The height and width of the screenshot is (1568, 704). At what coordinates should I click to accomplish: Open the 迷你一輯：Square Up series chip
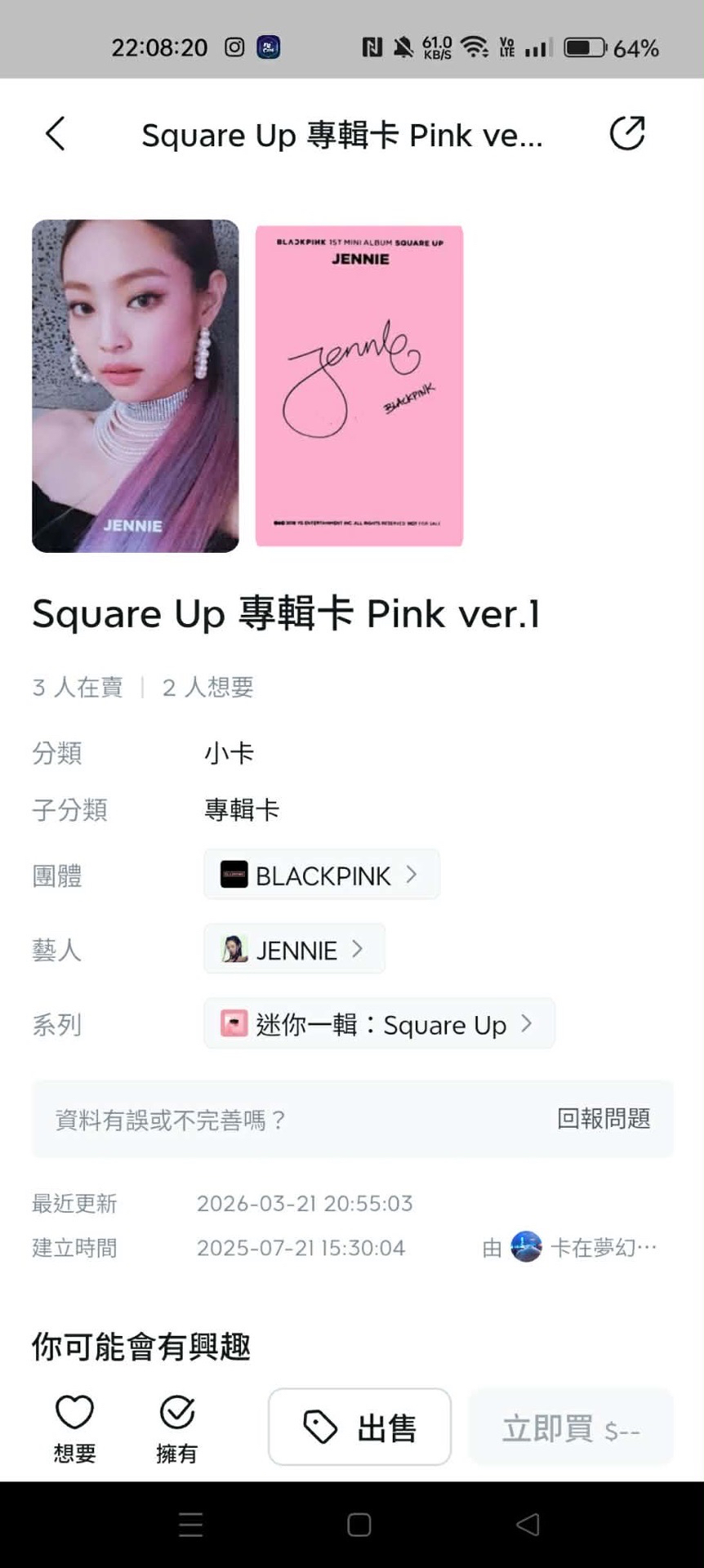(379, 1023)
